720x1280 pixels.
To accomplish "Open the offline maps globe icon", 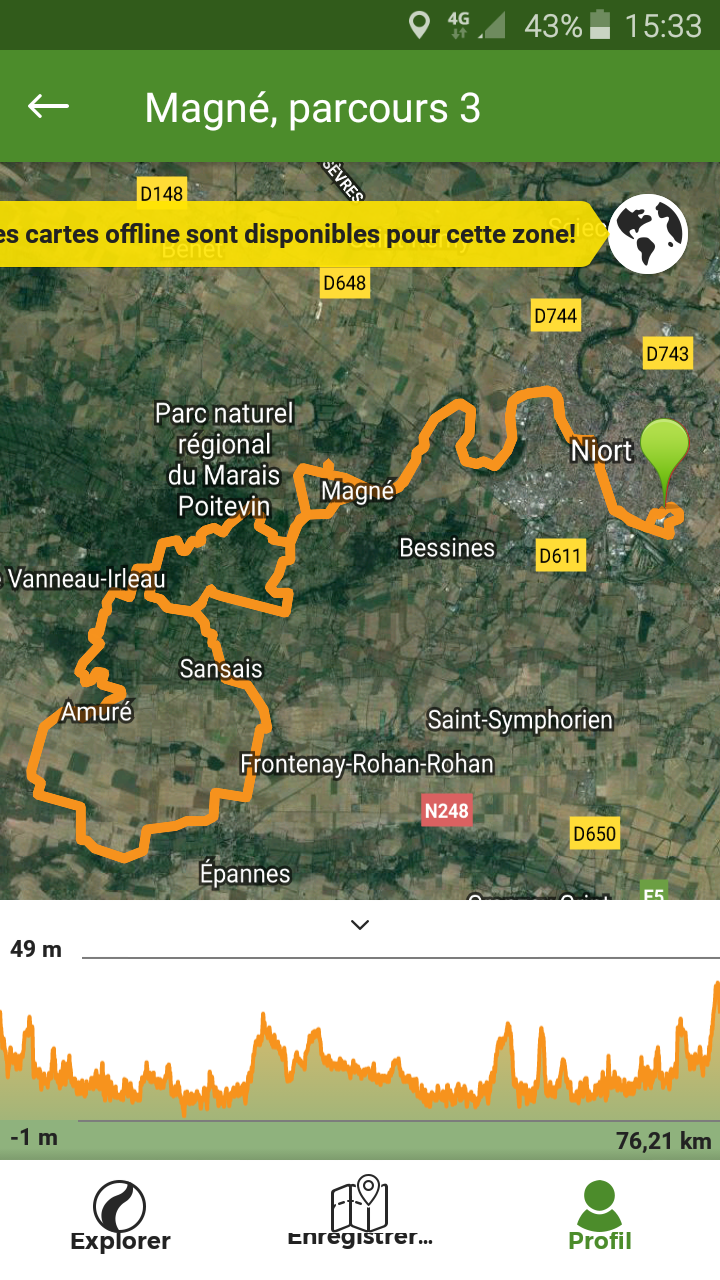I will 648,233.
